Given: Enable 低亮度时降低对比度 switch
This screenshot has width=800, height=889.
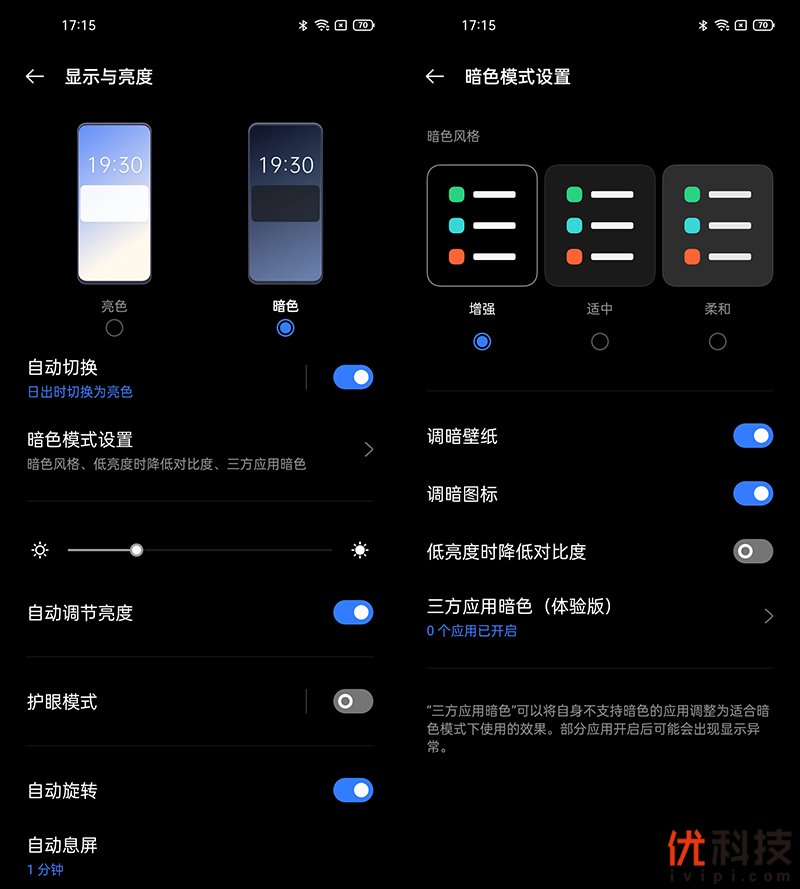Looking at the screenshot, I should pyautogui.click(x=752, y=551).
